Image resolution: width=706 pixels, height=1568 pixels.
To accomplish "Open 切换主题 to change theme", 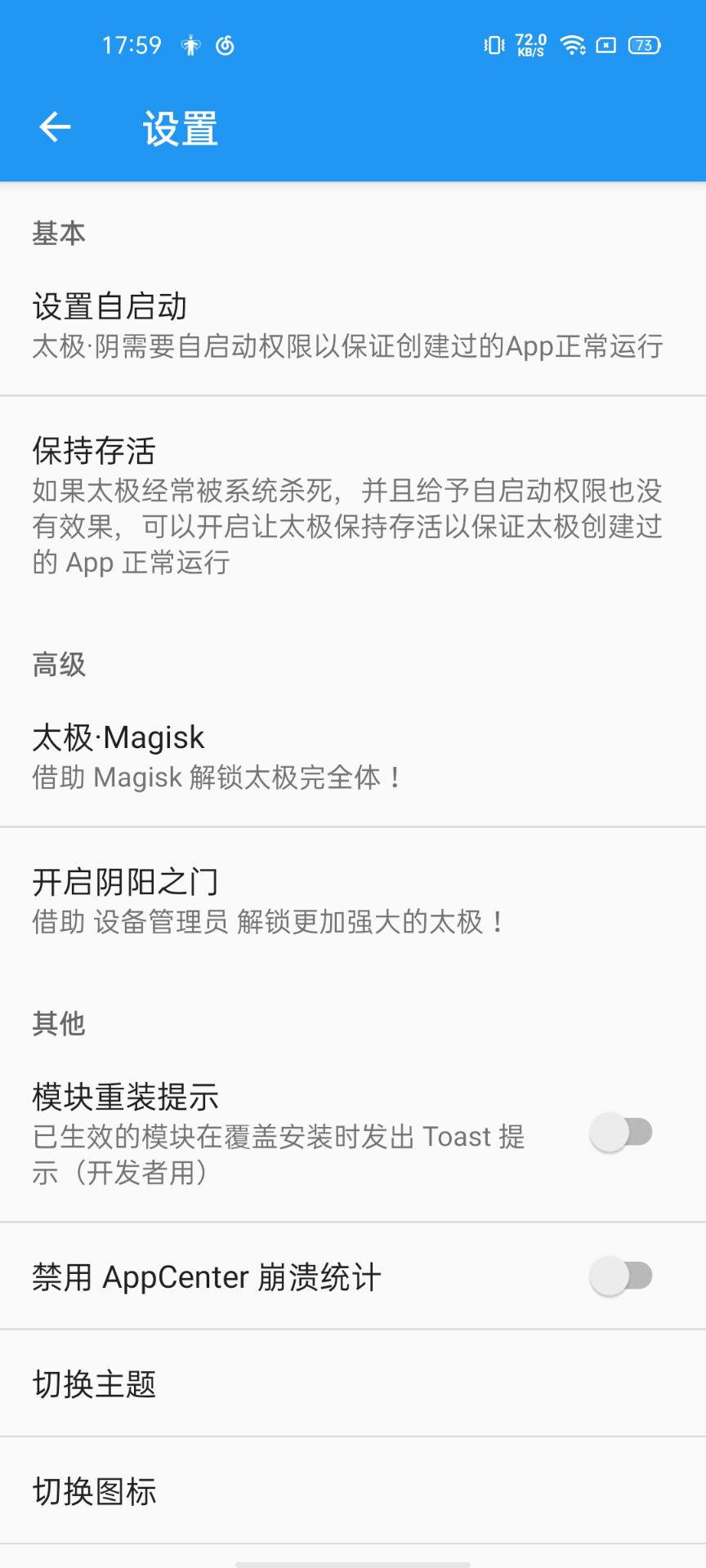I will pos(353,1383).
